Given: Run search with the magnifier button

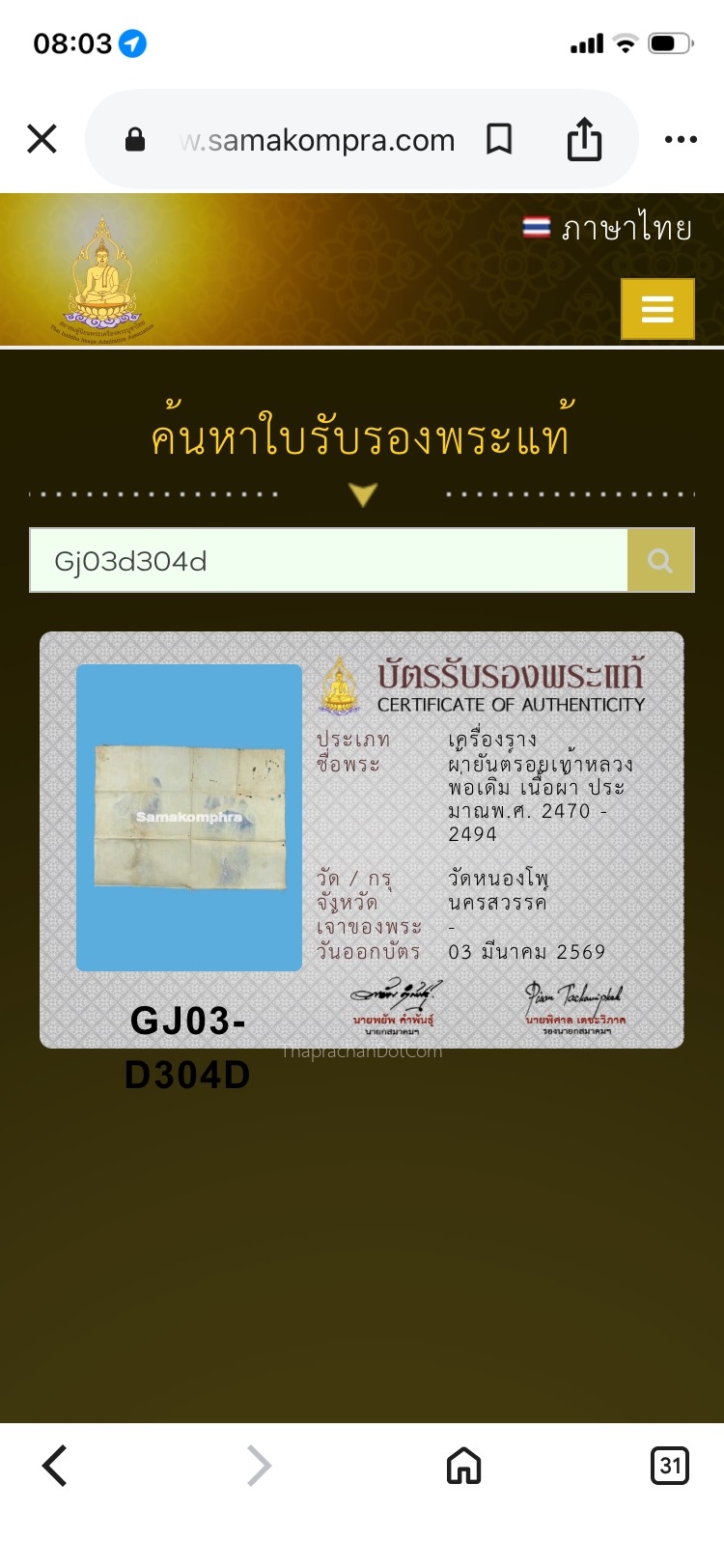Looking at the screenshot, I should coord(661,560).
